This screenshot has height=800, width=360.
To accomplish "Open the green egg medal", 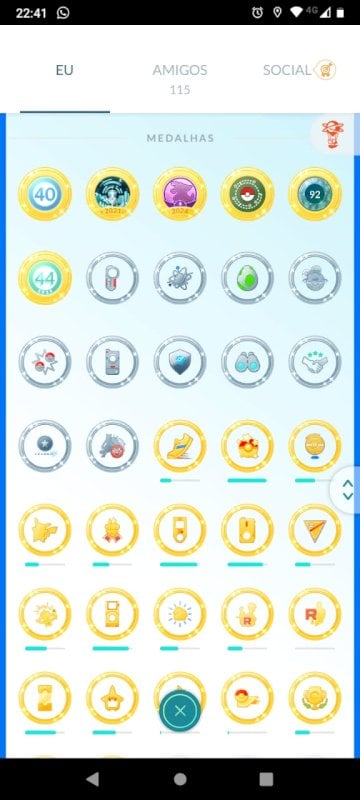I will click(247, 278).
